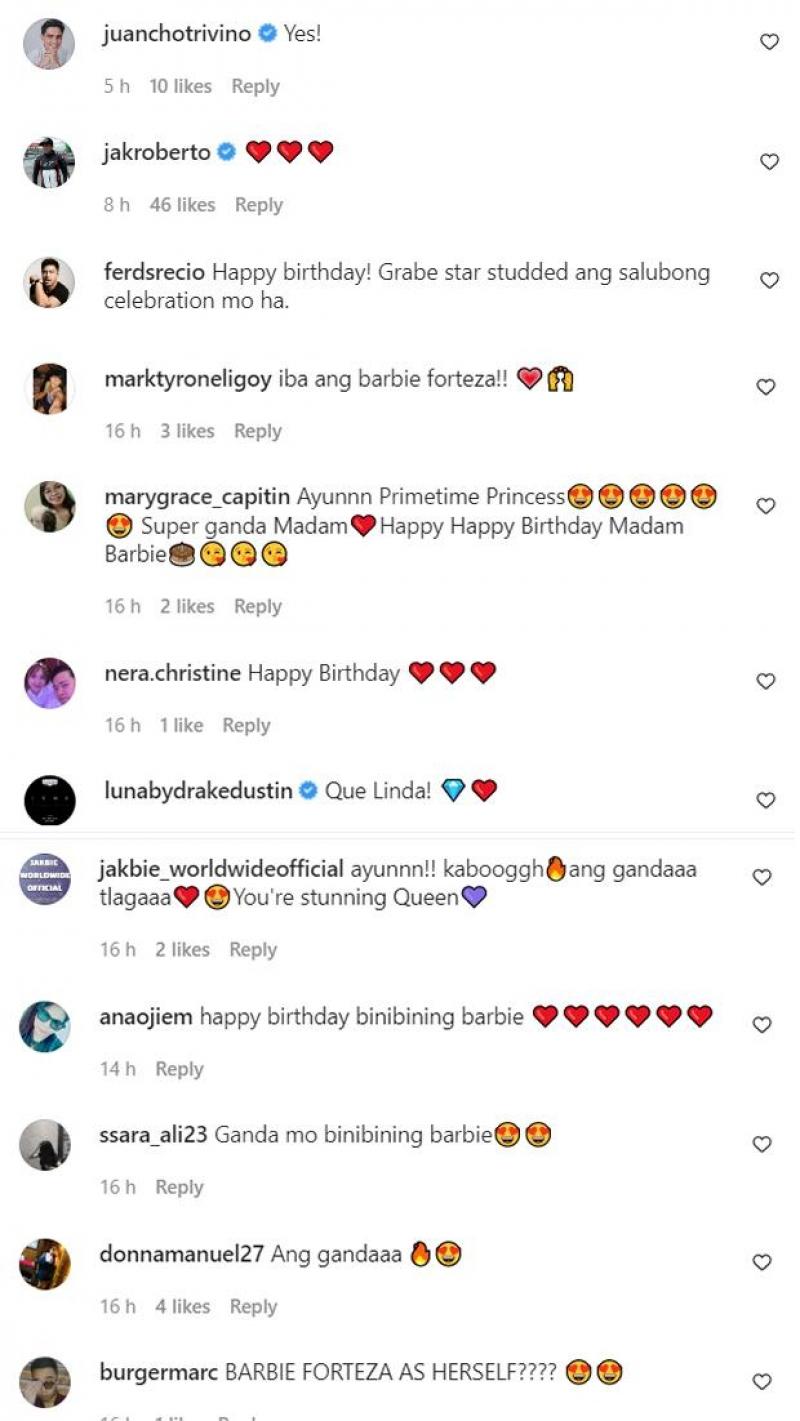View likes on donnamanuel27's comment
Viewport: 800px width, 1421px height.
(182, 1306)
